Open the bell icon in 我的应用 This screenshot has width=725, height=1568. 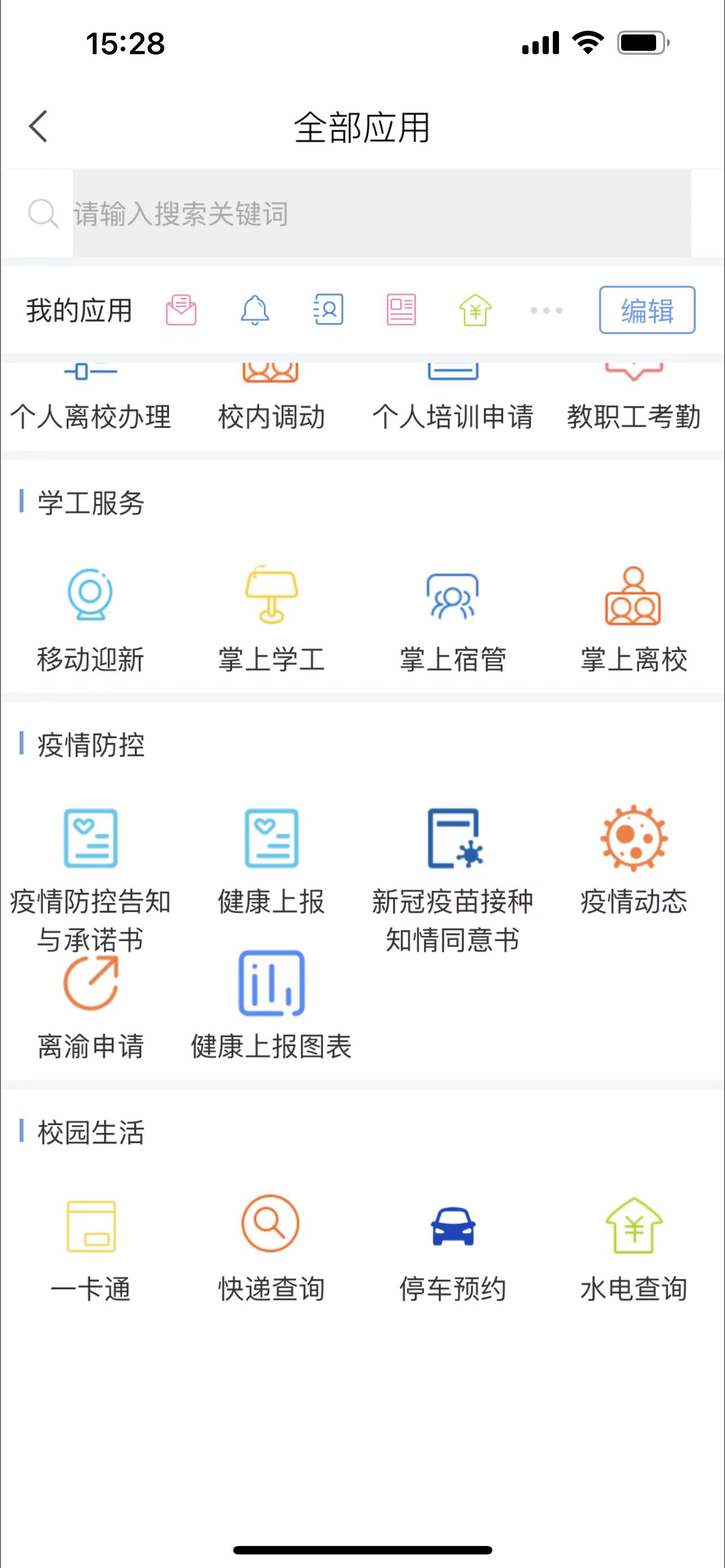[255, 310]
